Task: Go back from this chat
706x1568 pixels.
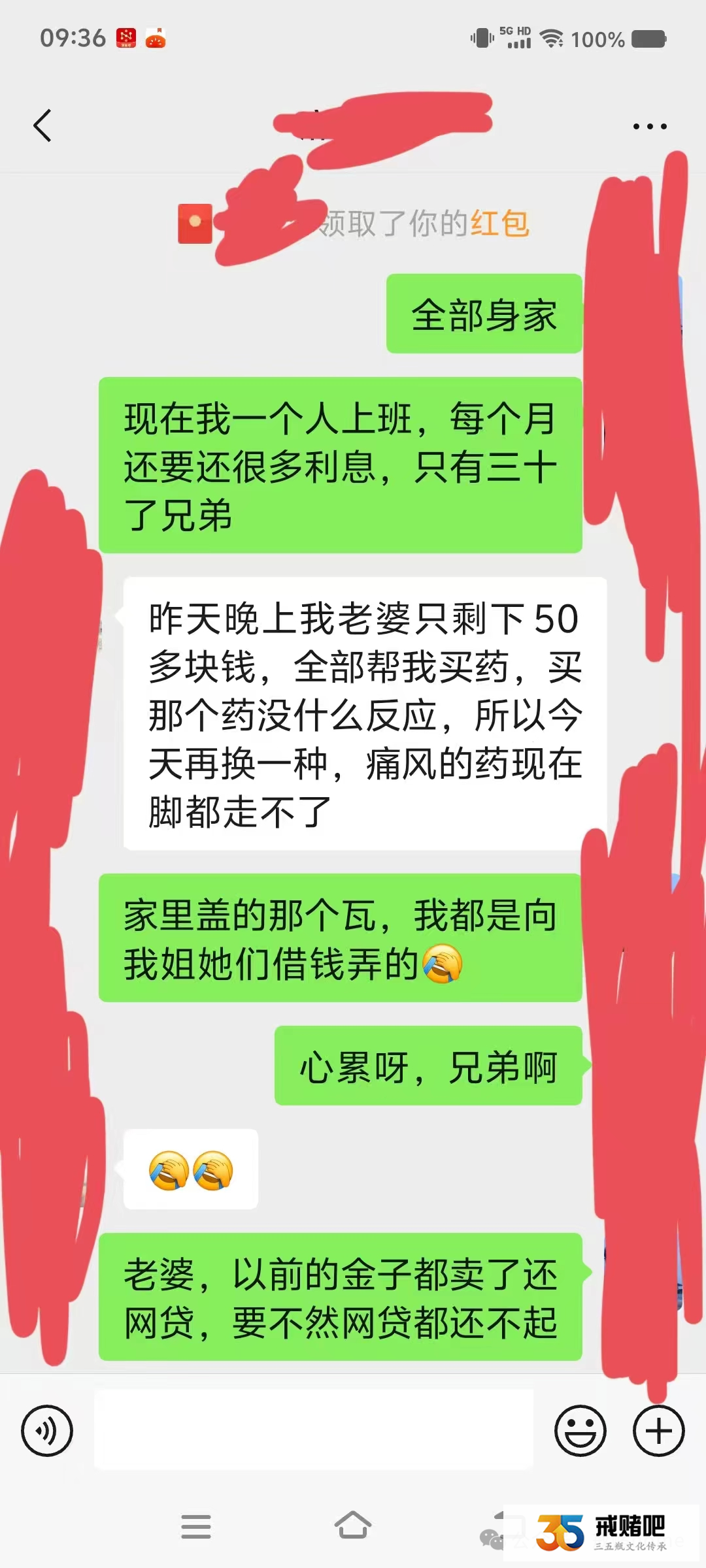Action: 42,125
